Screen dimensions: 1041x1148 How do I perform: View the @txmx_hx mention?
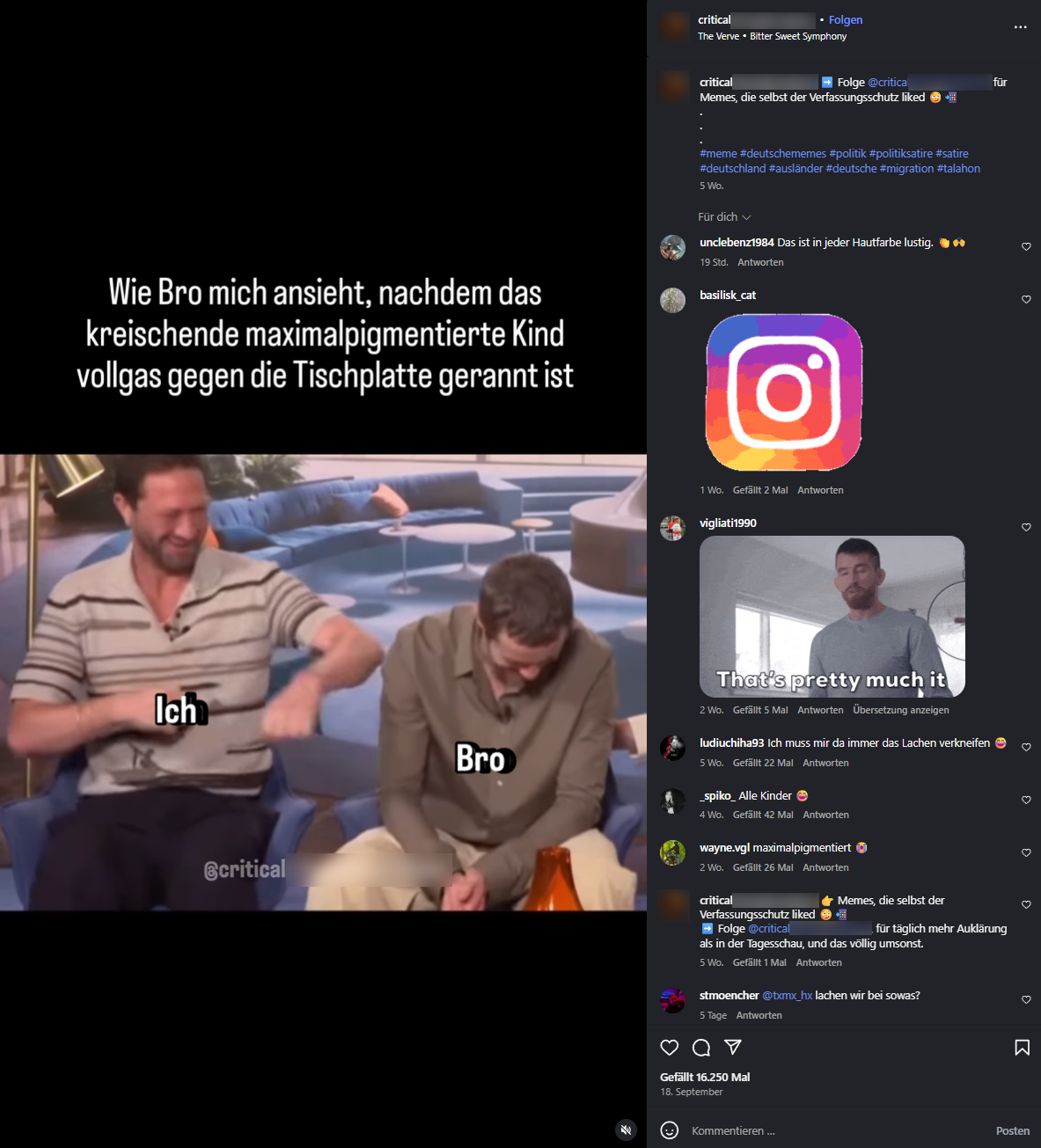pyautogui.click(x=787, y=996)
